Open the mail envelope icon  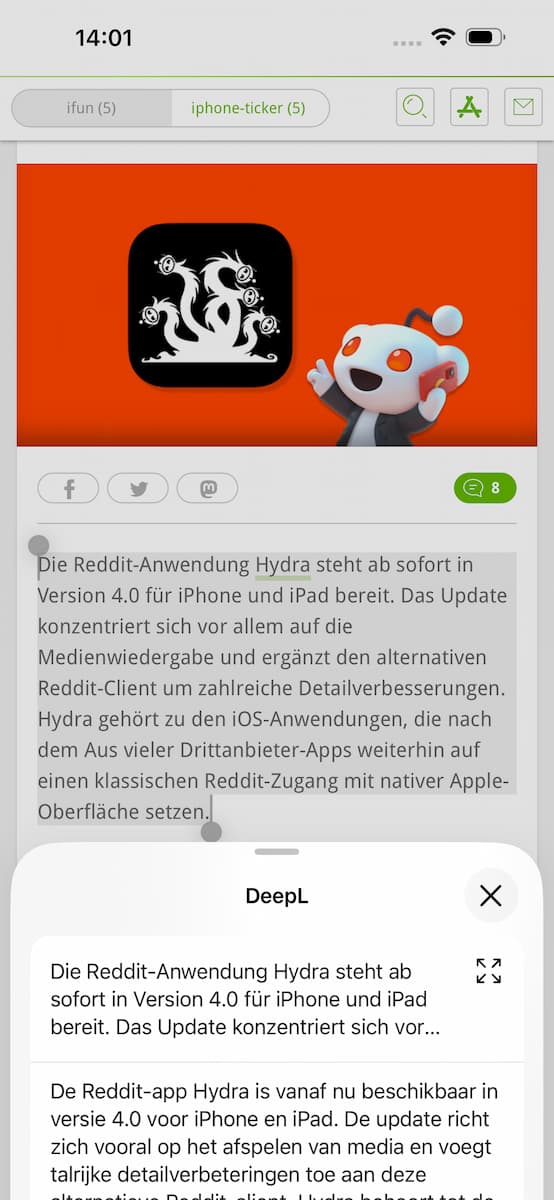(x=522, y=107)
